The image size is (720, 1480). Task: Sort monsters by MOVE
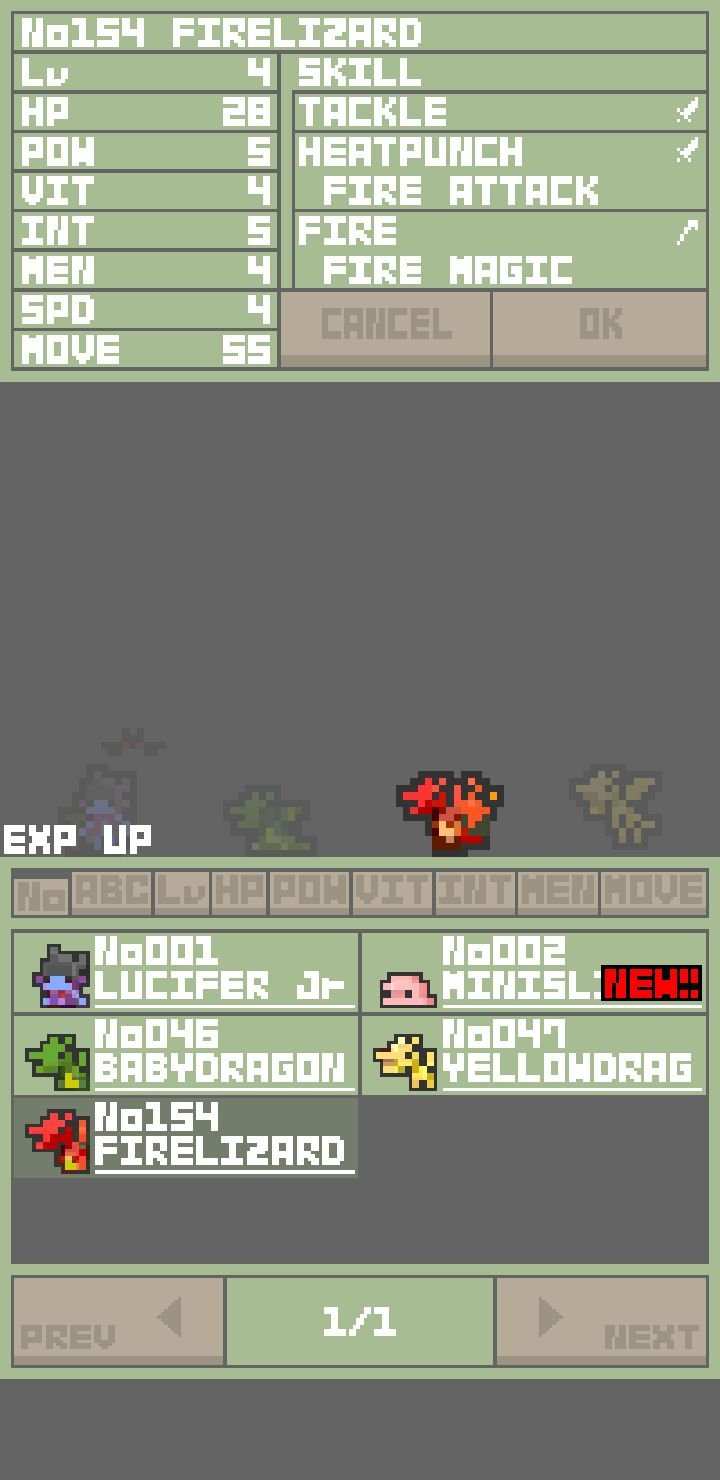point(653,893)
